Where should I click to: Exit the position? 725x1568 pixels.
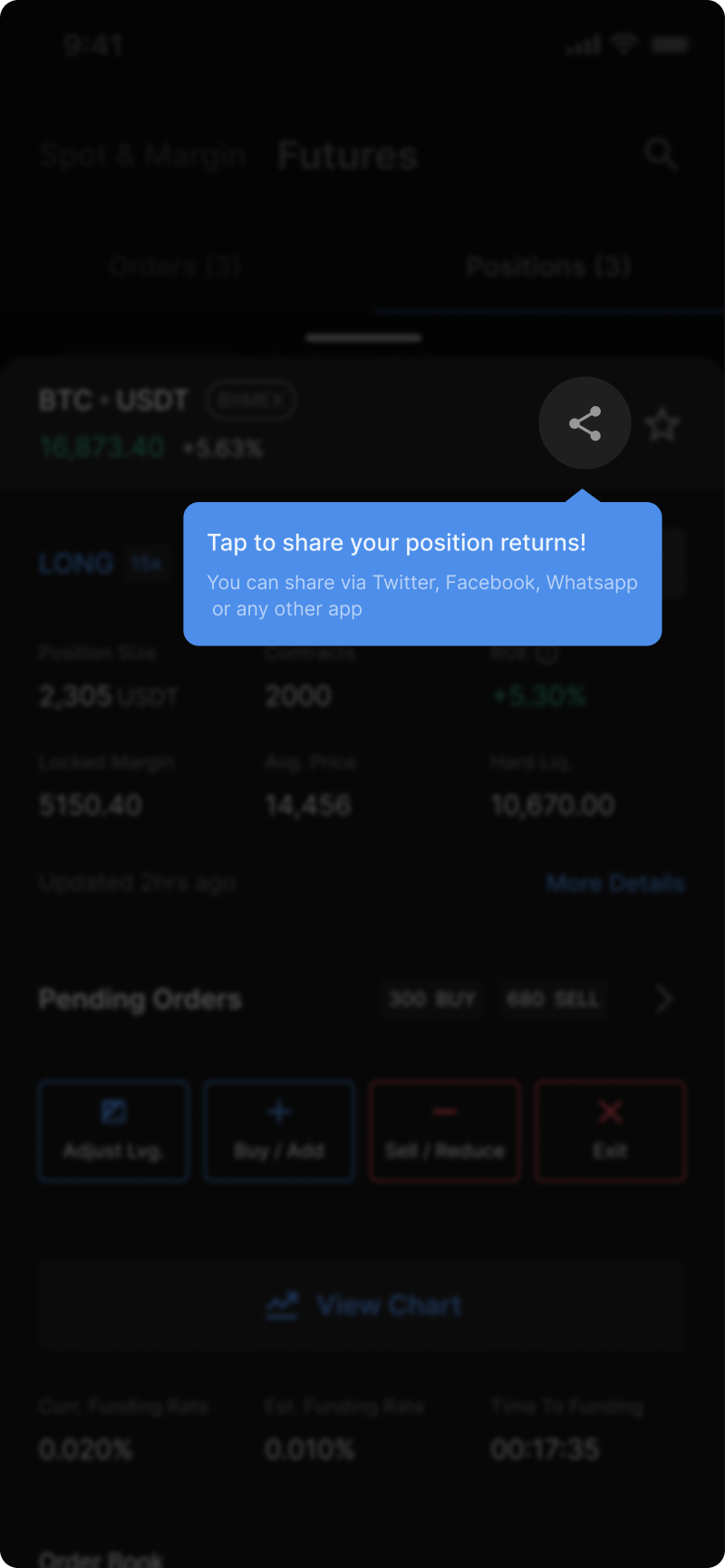(611, 1131)
